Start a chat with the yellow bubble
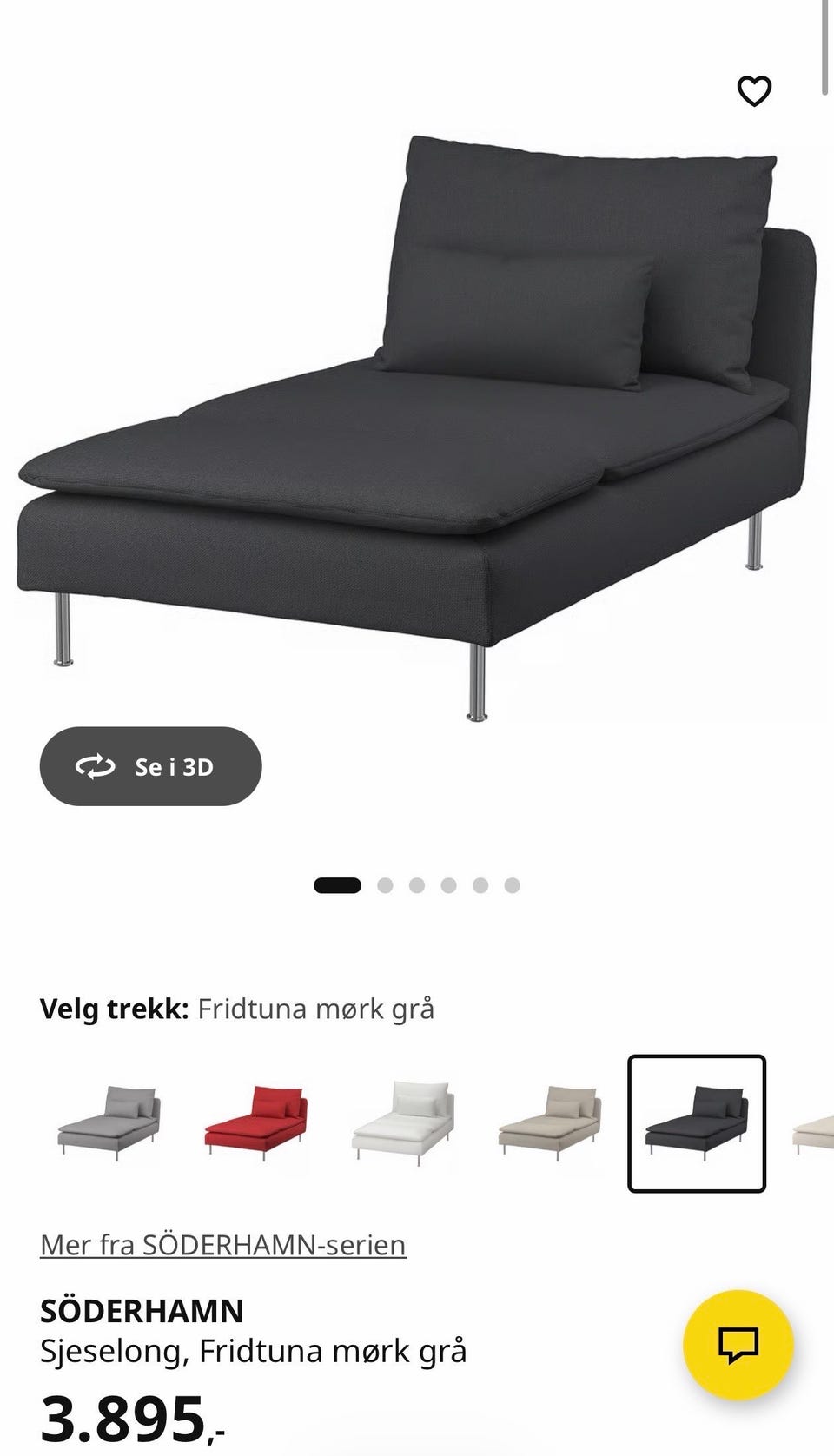 pos(738,1344)
